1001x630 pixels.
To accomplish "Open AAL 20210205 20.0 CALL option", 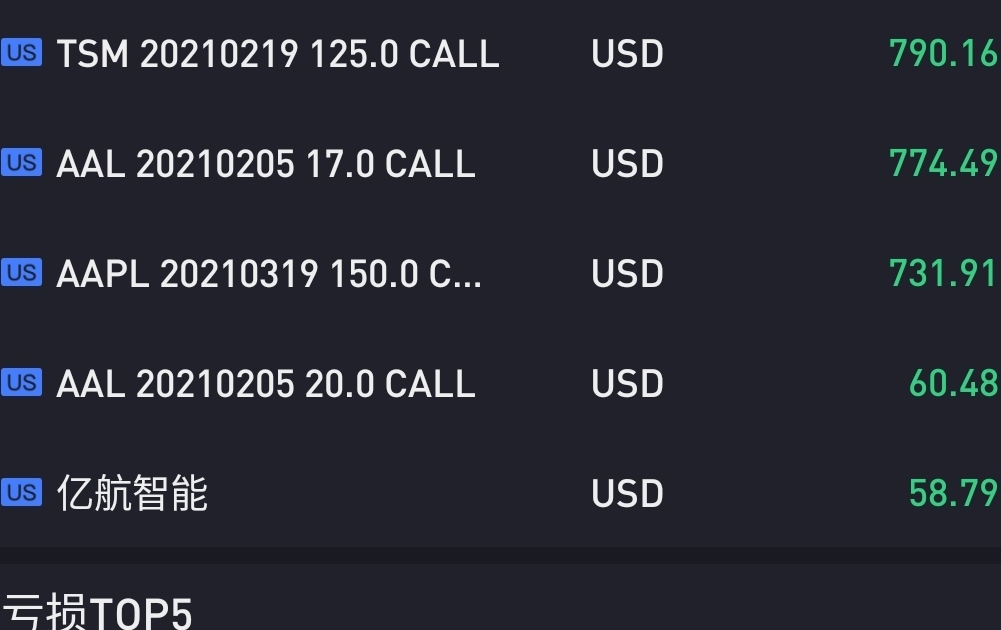I will click(266, 384).
